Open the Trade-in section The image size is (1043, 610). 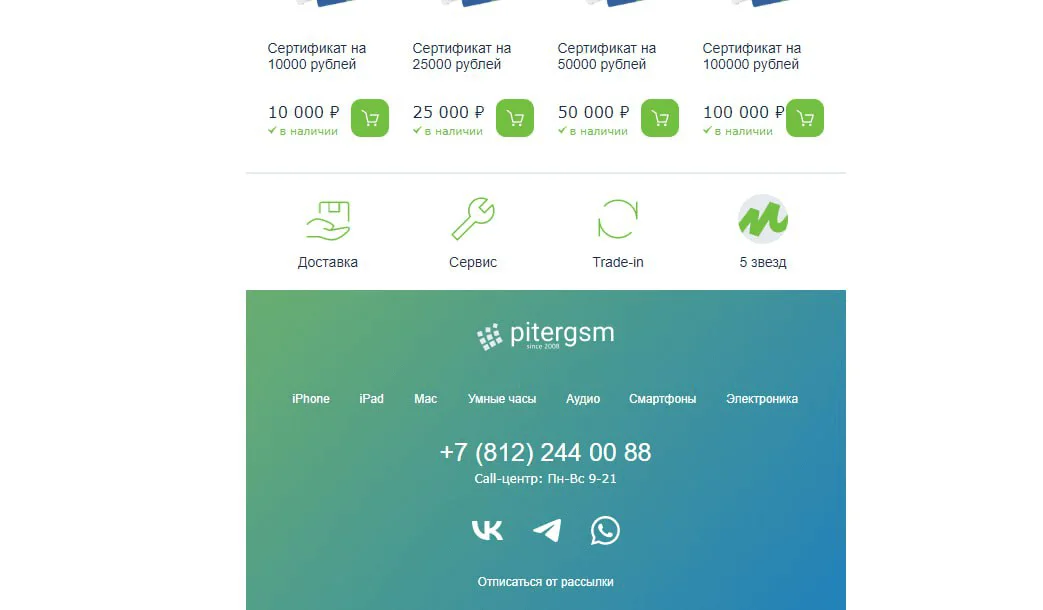(x=618, y=233)
